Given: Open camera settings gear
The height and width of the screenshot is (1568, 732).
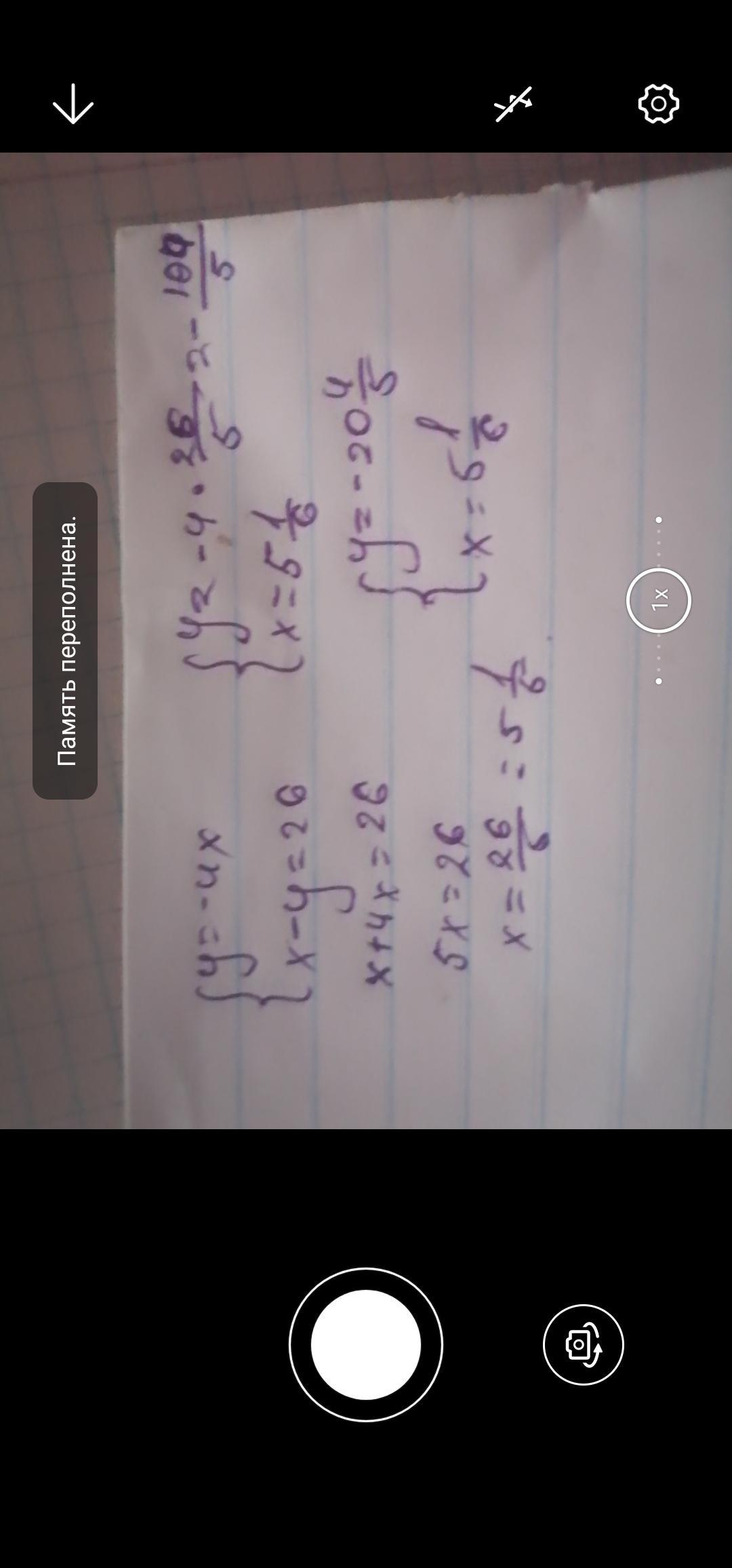Looking at the screenshot, I should click(x=658, y=104).
